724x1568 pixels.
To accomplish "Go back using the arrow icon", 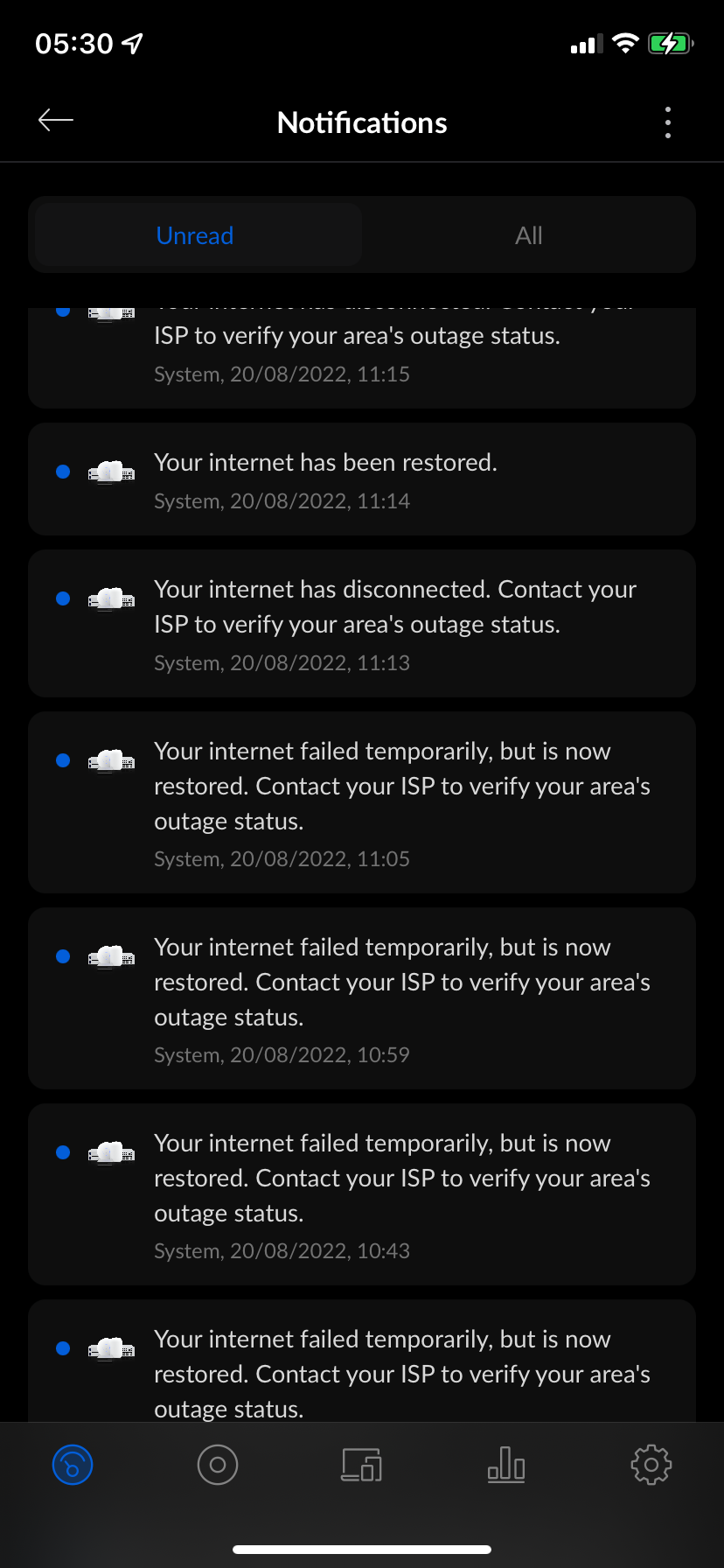I will click(x=56, y=121).
